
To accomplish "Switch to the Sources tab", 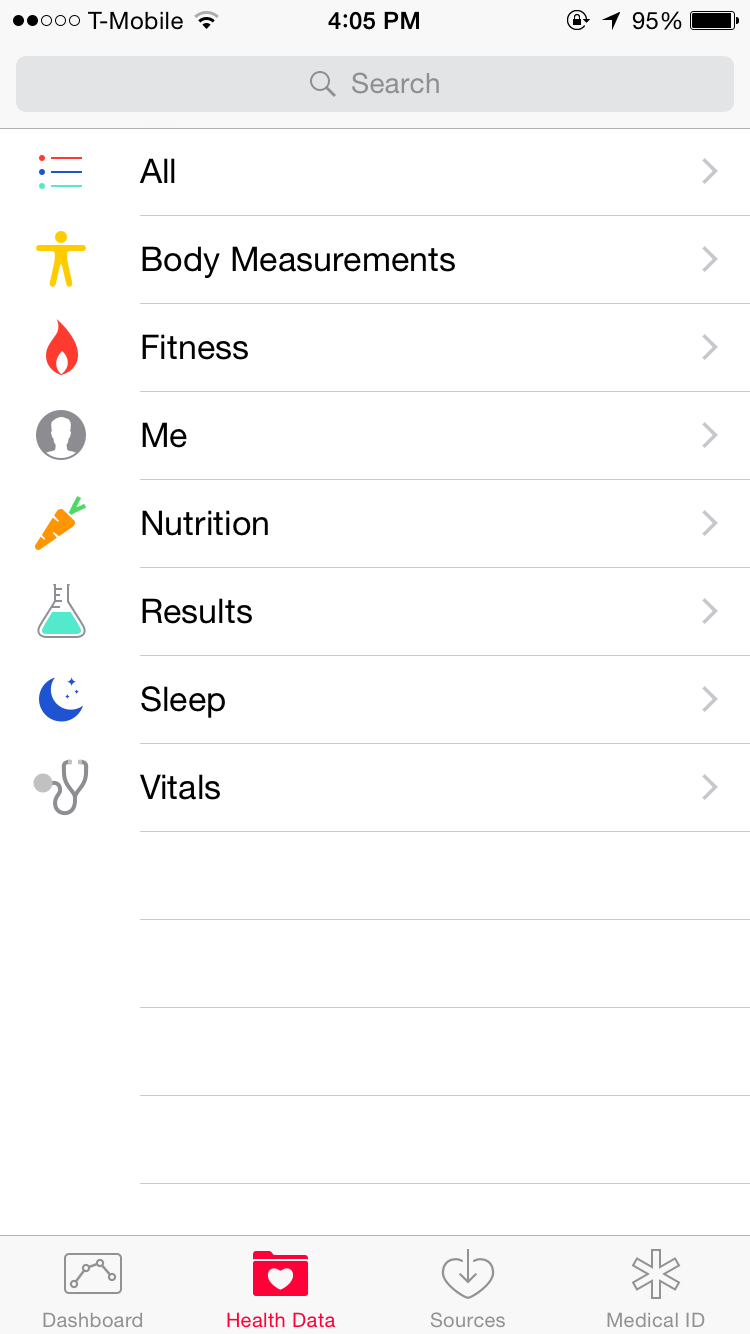I will (x=468, y=1288).
